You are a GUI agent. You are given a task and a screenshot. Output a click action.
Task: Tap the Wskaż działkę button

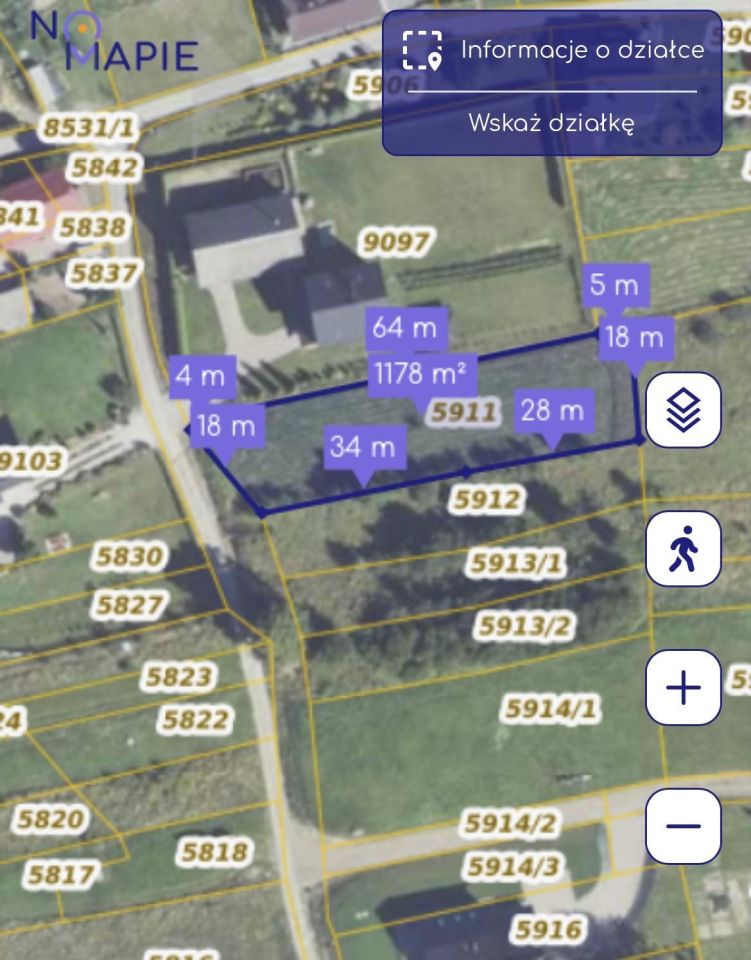click(551, 124)
